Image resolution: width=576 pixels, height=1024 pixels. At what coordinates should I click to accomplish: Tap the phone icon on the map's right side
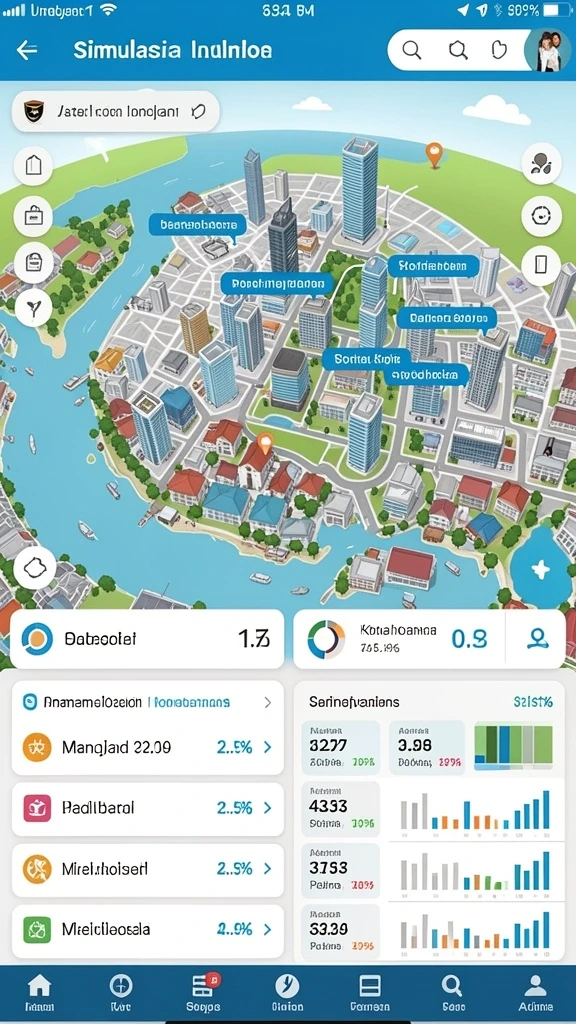(541, 264)
